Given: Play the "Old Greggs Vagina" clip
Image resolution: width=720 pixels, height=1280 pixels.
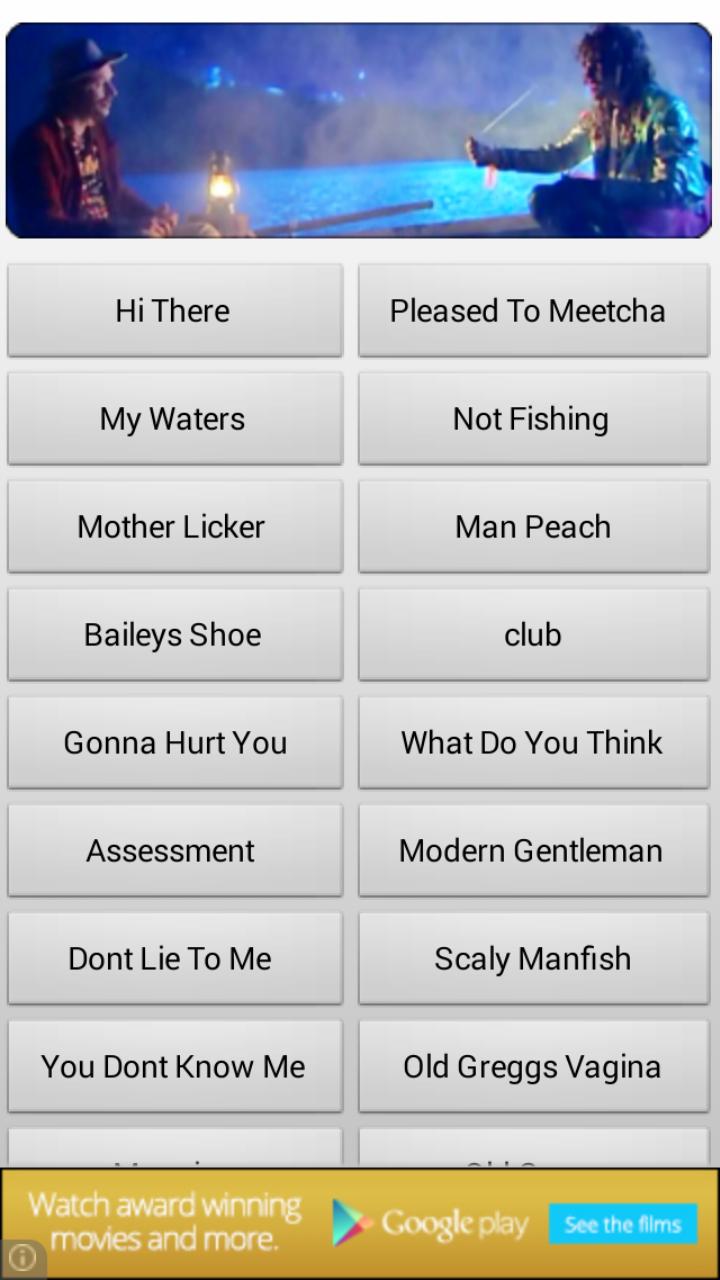Looking at the screenshot, I should tap(533, 1066).
